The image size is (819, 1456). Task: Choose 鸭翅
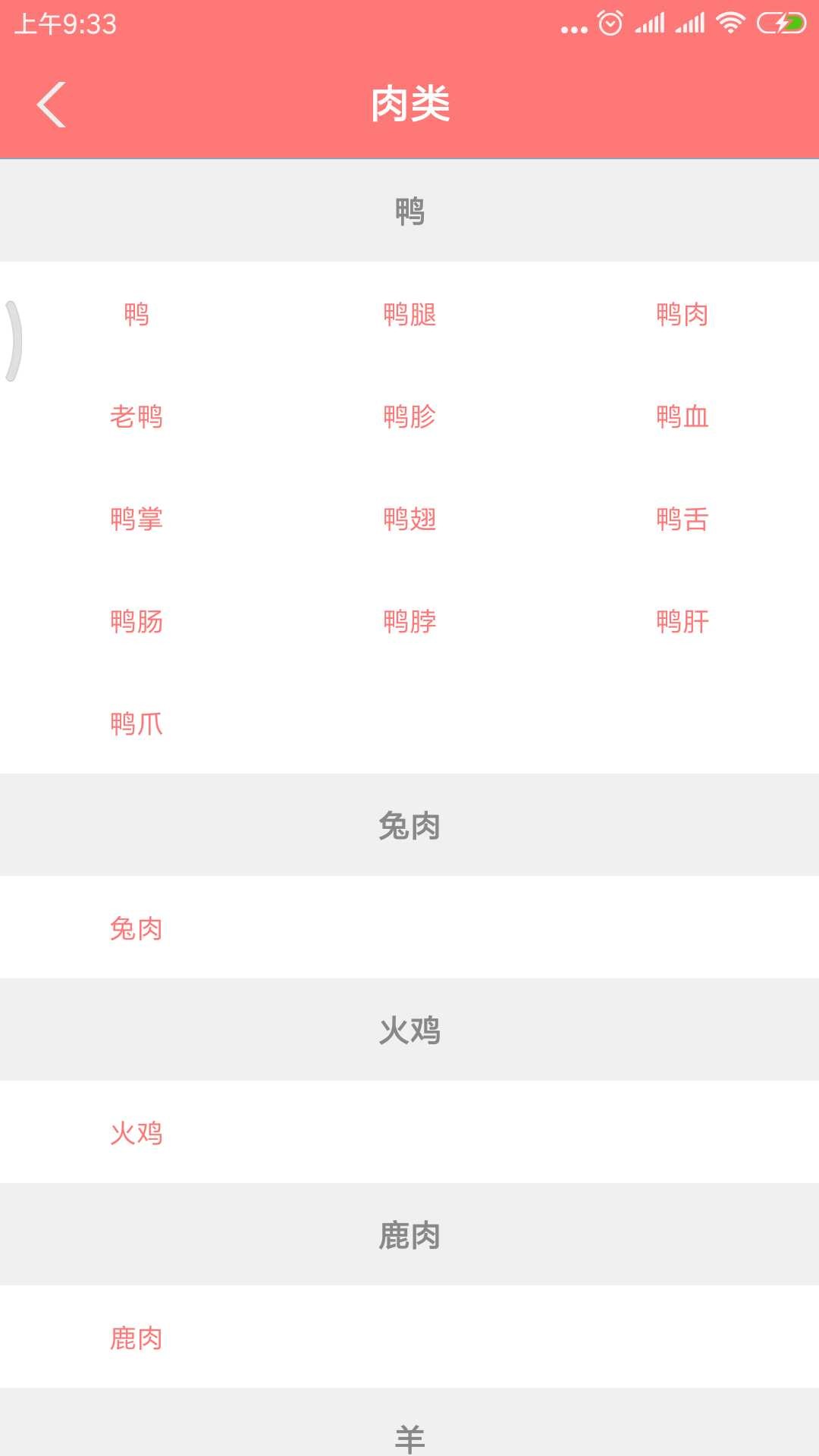coord(409,519)
